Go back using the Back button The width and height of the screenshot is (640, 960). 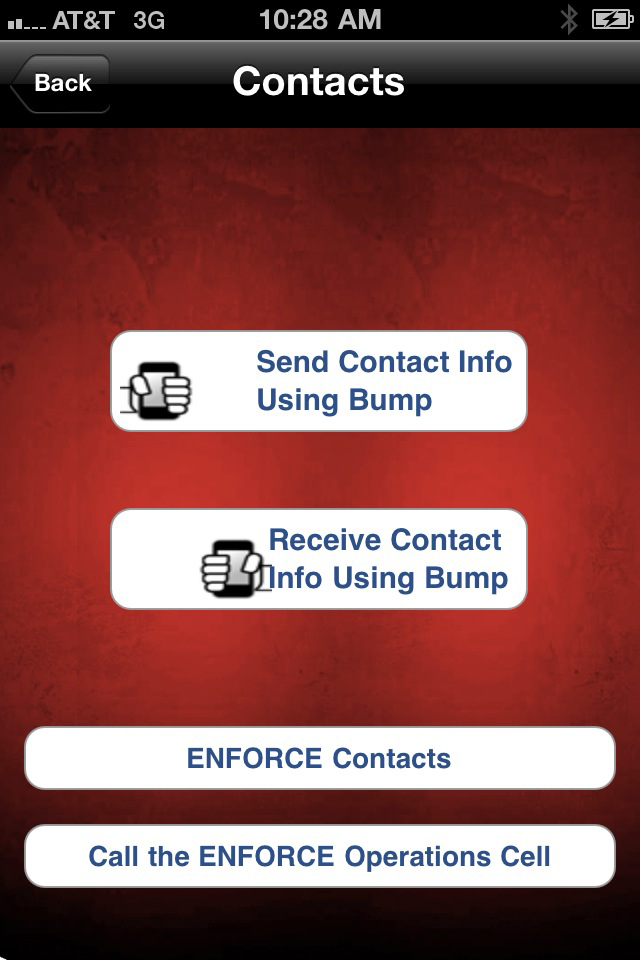click(60, 83)
